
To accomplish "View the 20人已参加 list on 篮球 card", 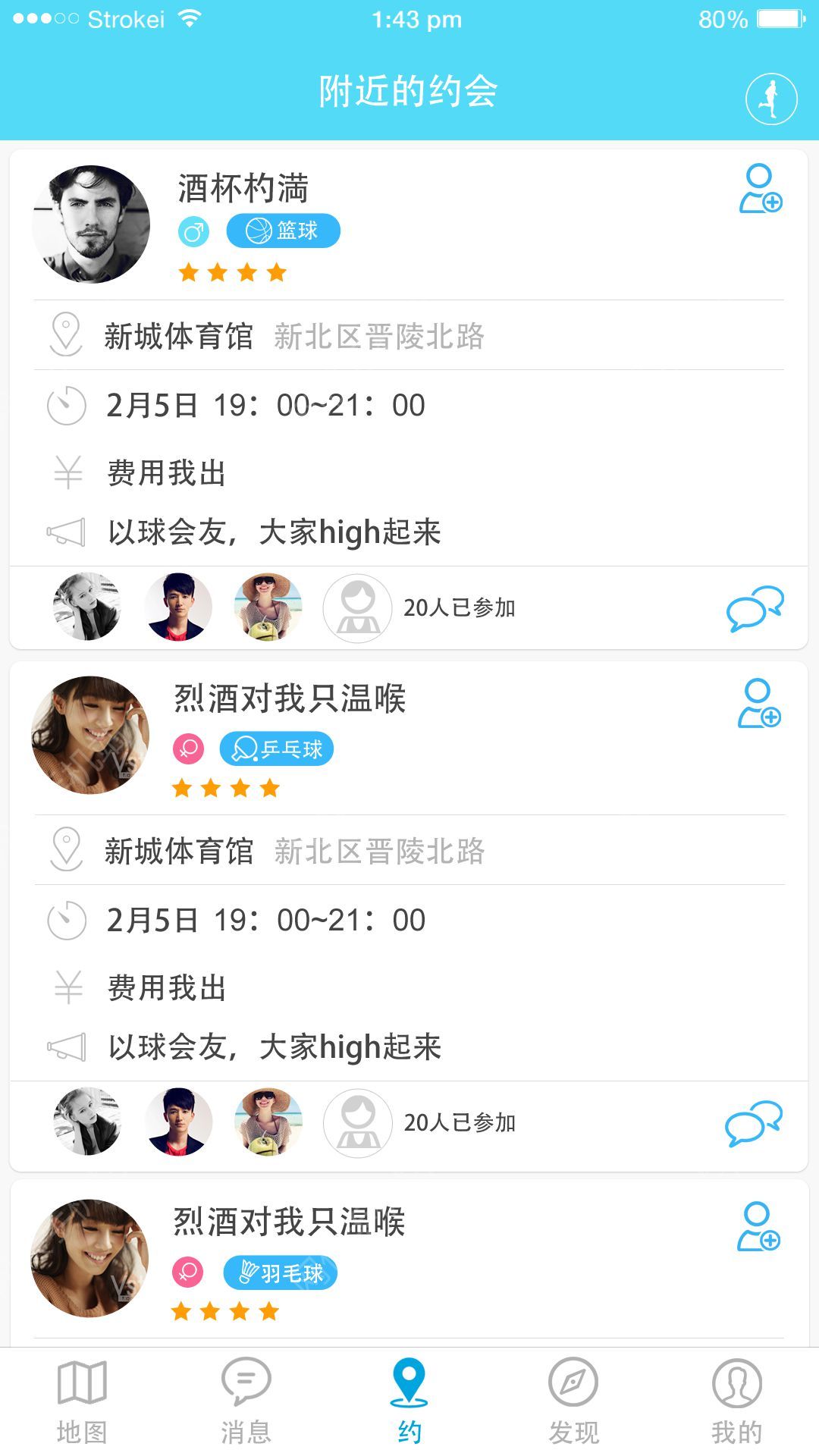I will pyautogui.click(x=459, y=608).
